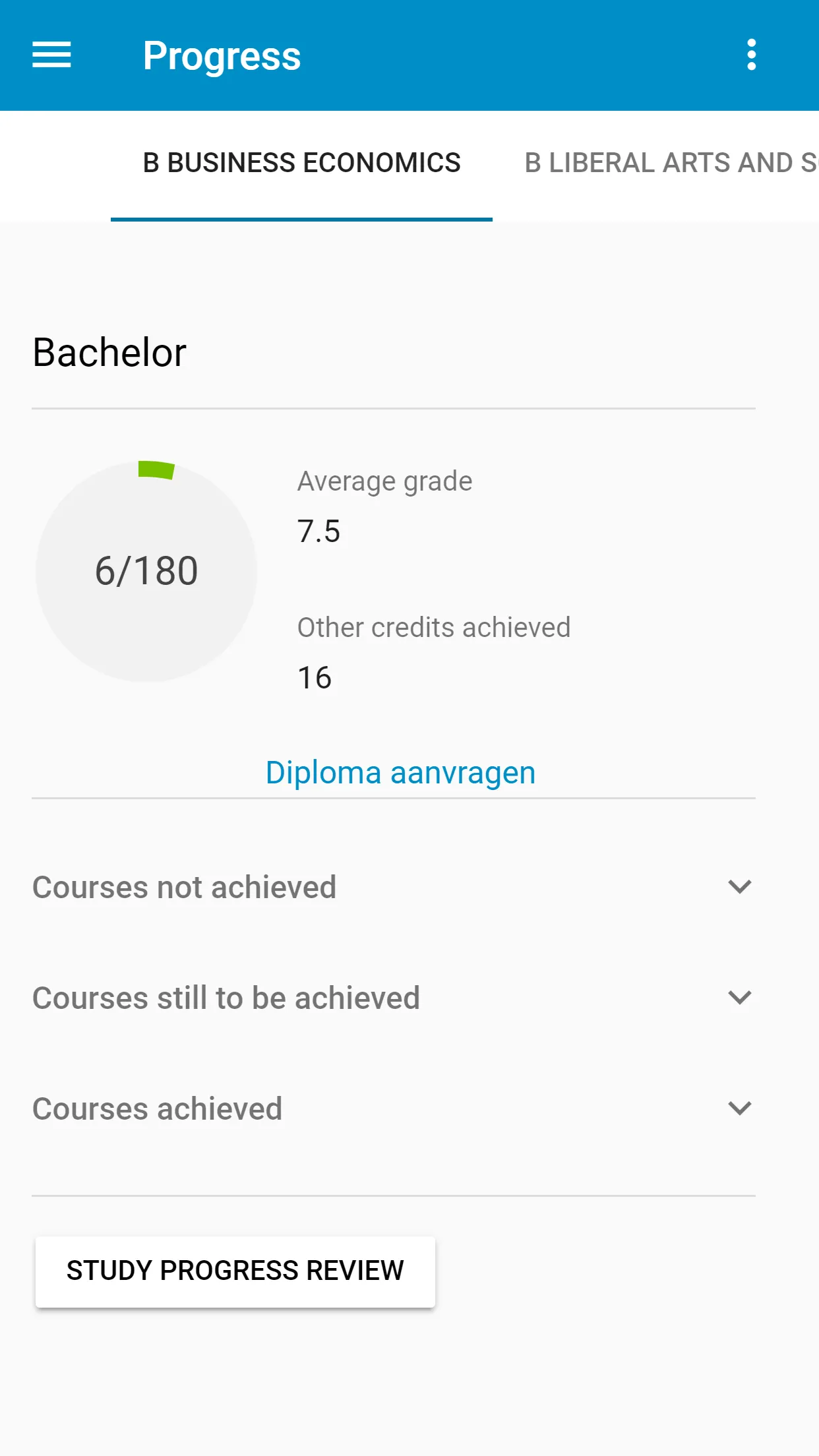819x1456 pixels.
Task: Tap the Bachelor section heading
Action: click(109, 351)
